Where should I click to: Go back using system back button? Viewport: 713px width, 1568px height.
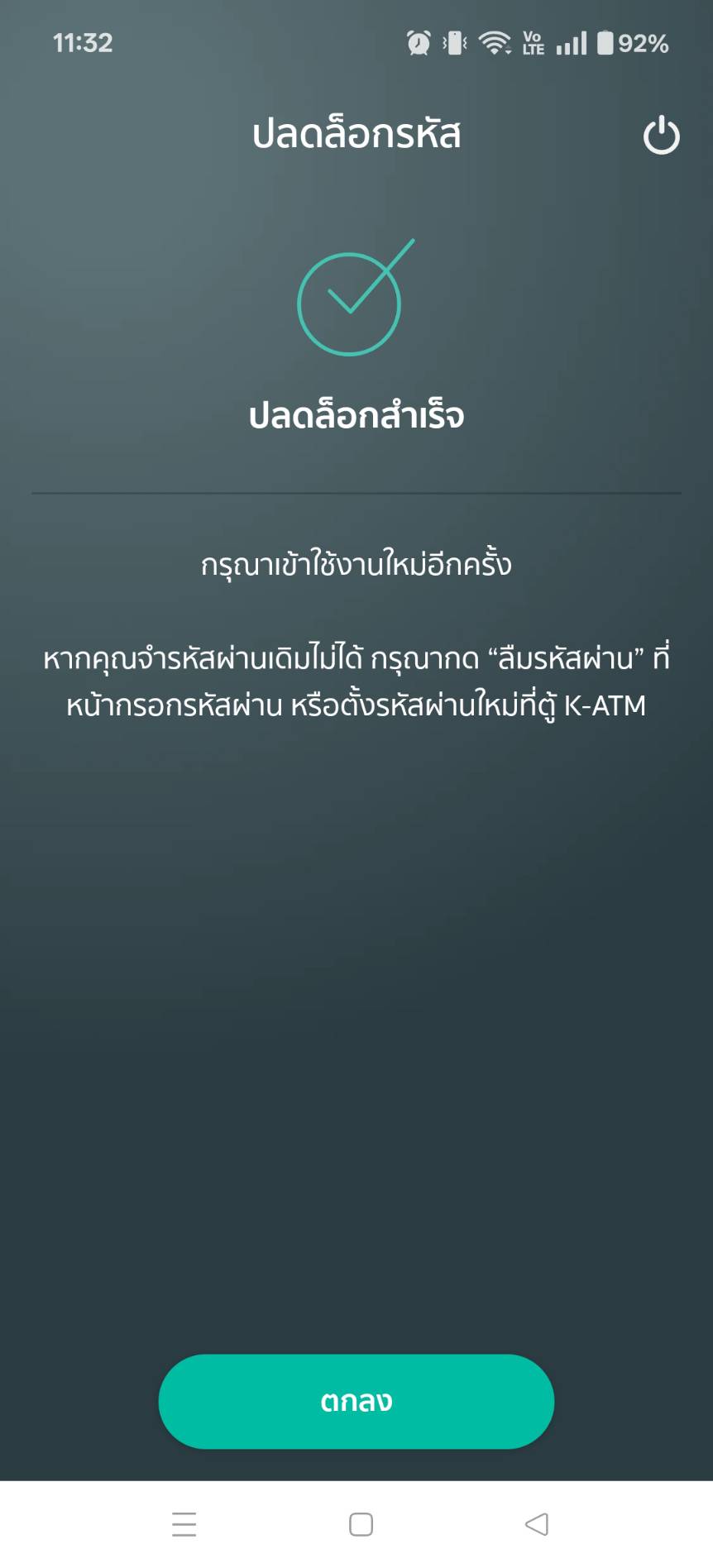[537, 1523]
